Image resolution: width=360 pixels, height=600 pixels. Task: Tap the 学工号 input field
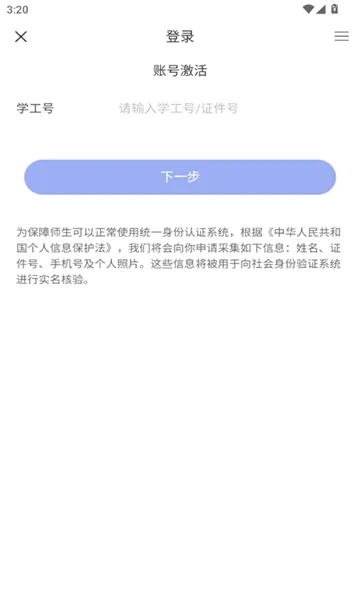pyautogui.click(x=226, y=108)
